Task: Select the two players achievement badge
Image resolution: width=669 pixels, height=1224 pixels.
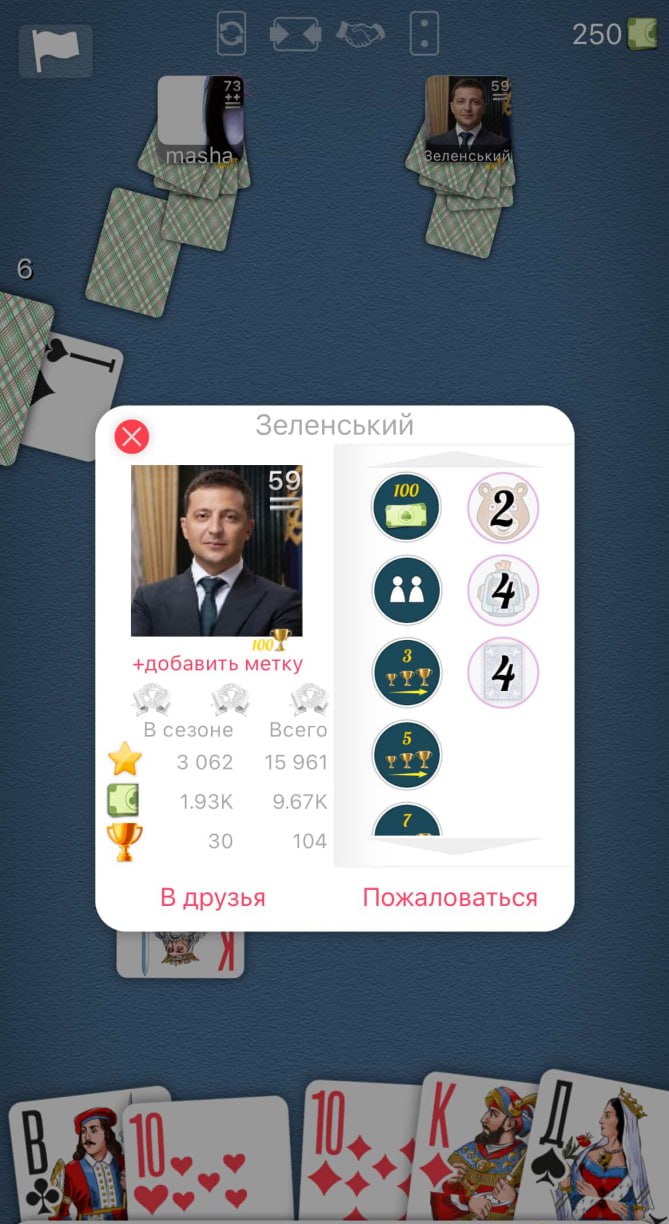Action: tap(406, 590)
